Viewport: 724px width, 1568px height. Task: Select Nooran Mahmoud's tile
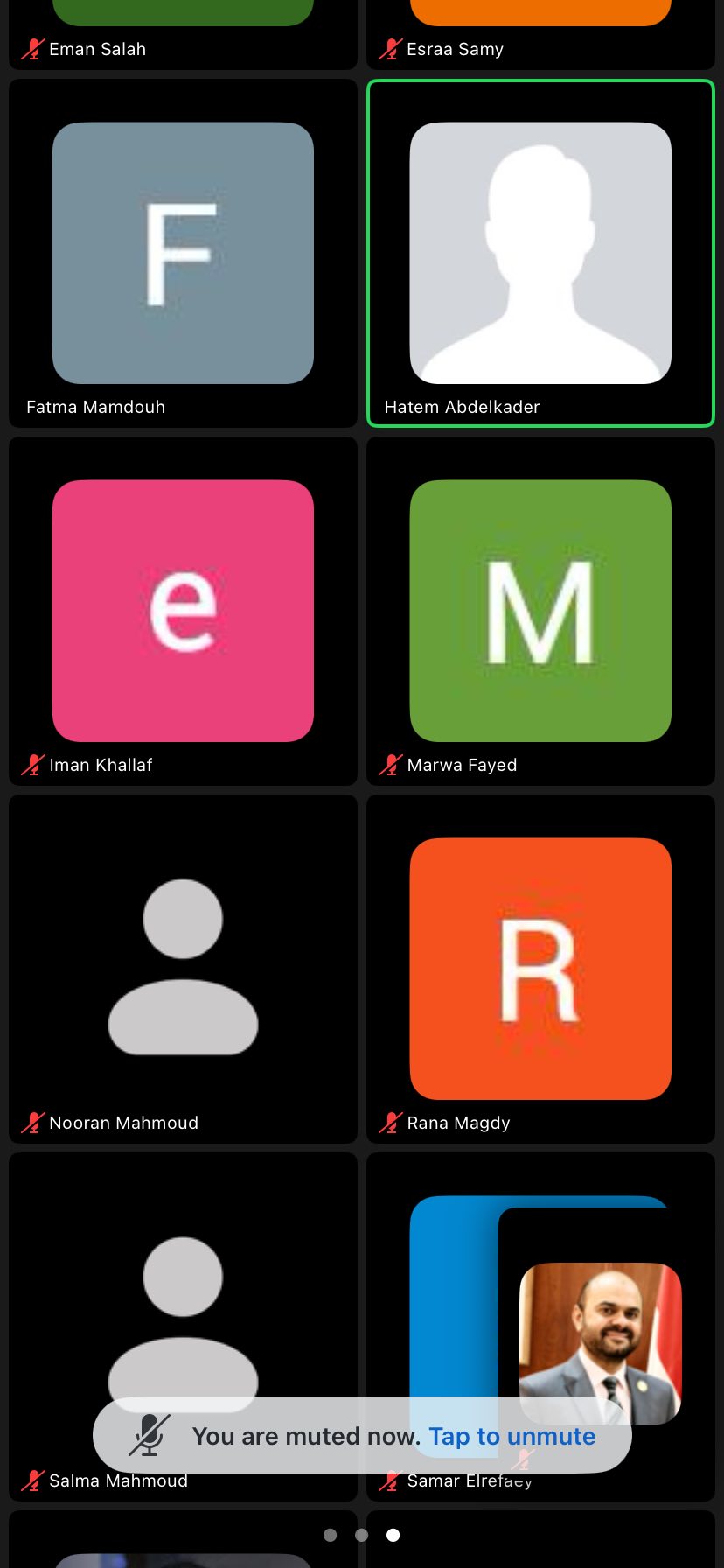click(183, 969)
